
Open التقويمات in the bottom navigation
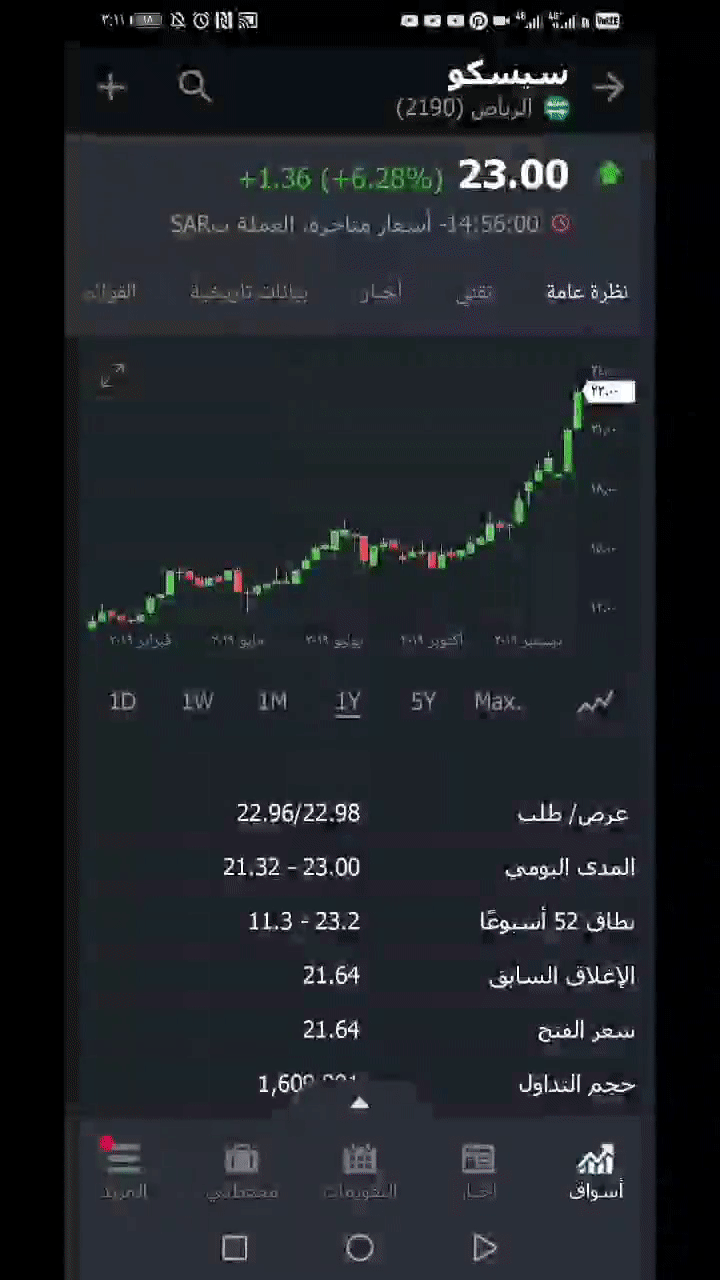[x=360, y=1171]
